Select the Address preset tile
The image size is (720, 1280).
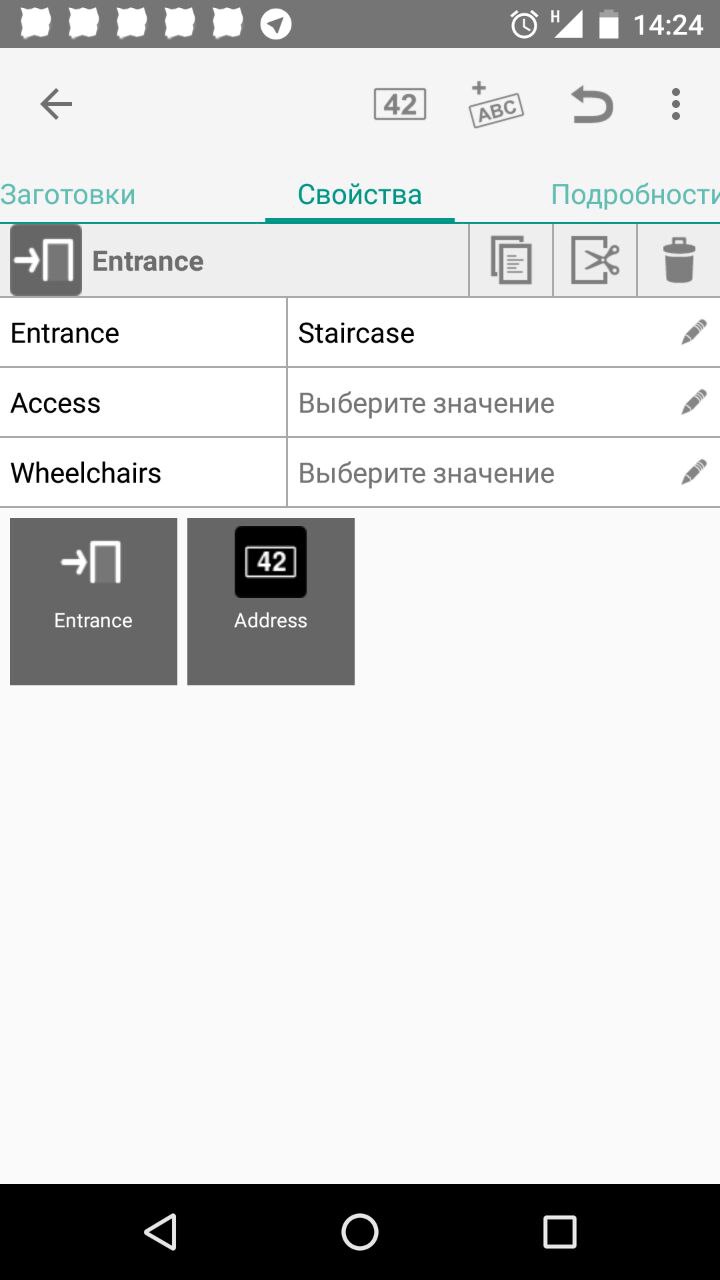(x=271, y=601)
